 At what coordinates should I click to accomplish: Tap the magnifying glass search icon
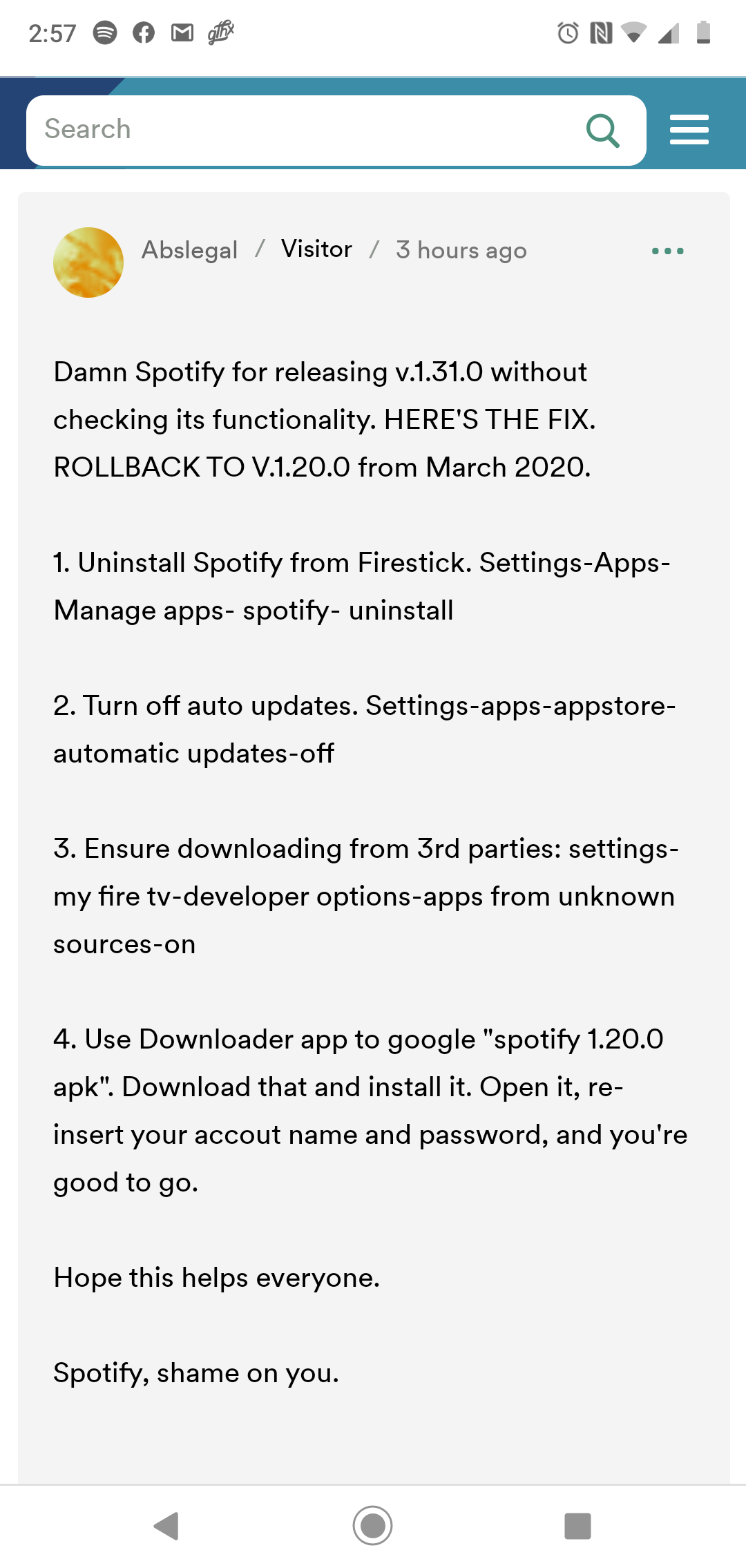tap(602, 130)
